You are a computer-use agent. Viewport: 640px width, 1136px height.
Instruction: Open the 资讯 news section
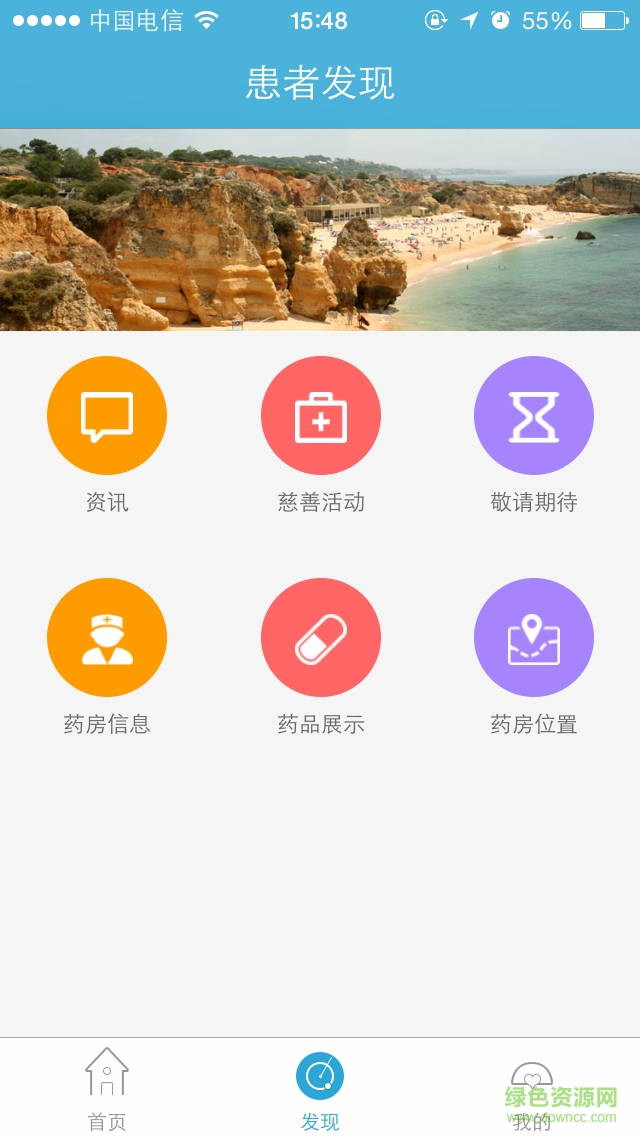[x=107, y=416]
